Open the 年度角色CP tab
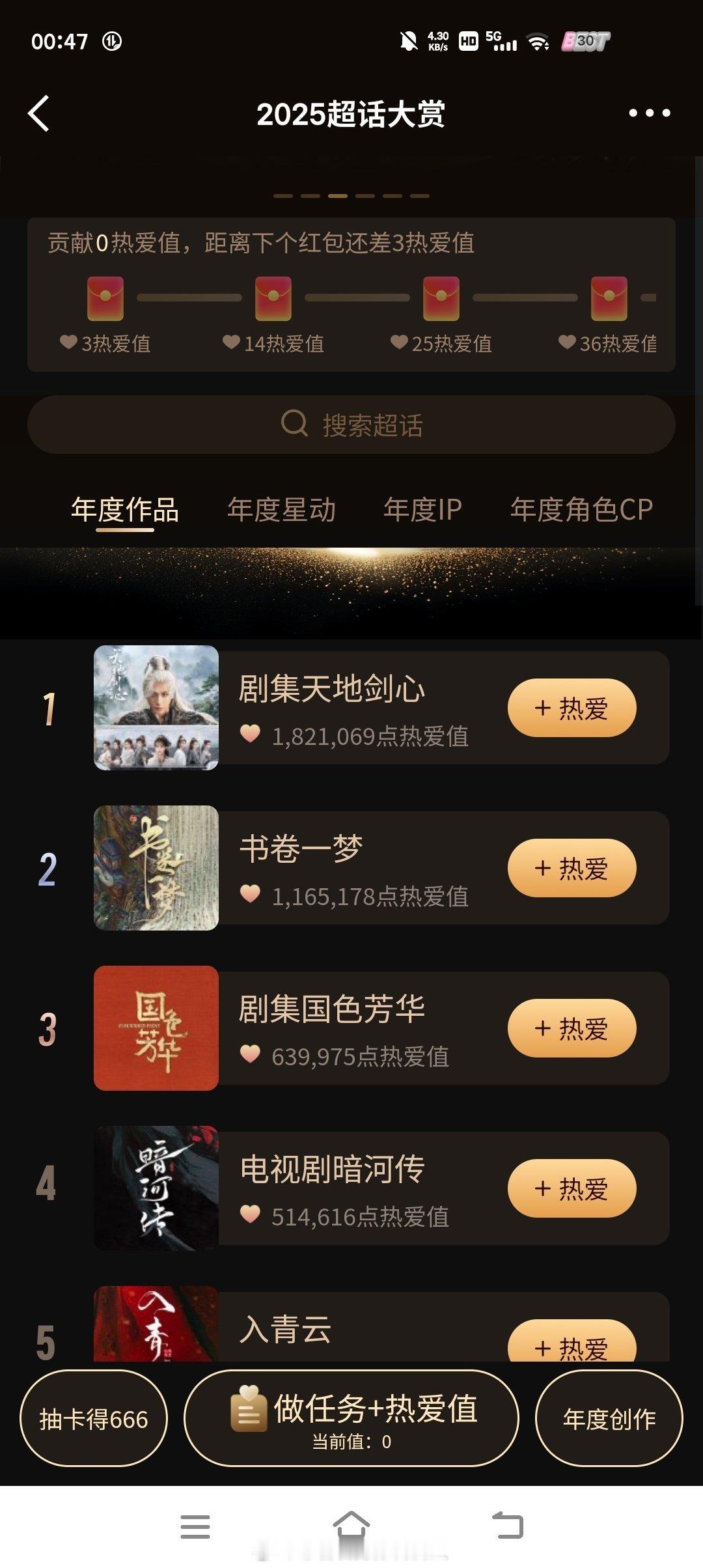This screenshot has height=1568, width=703. (581, 510)
